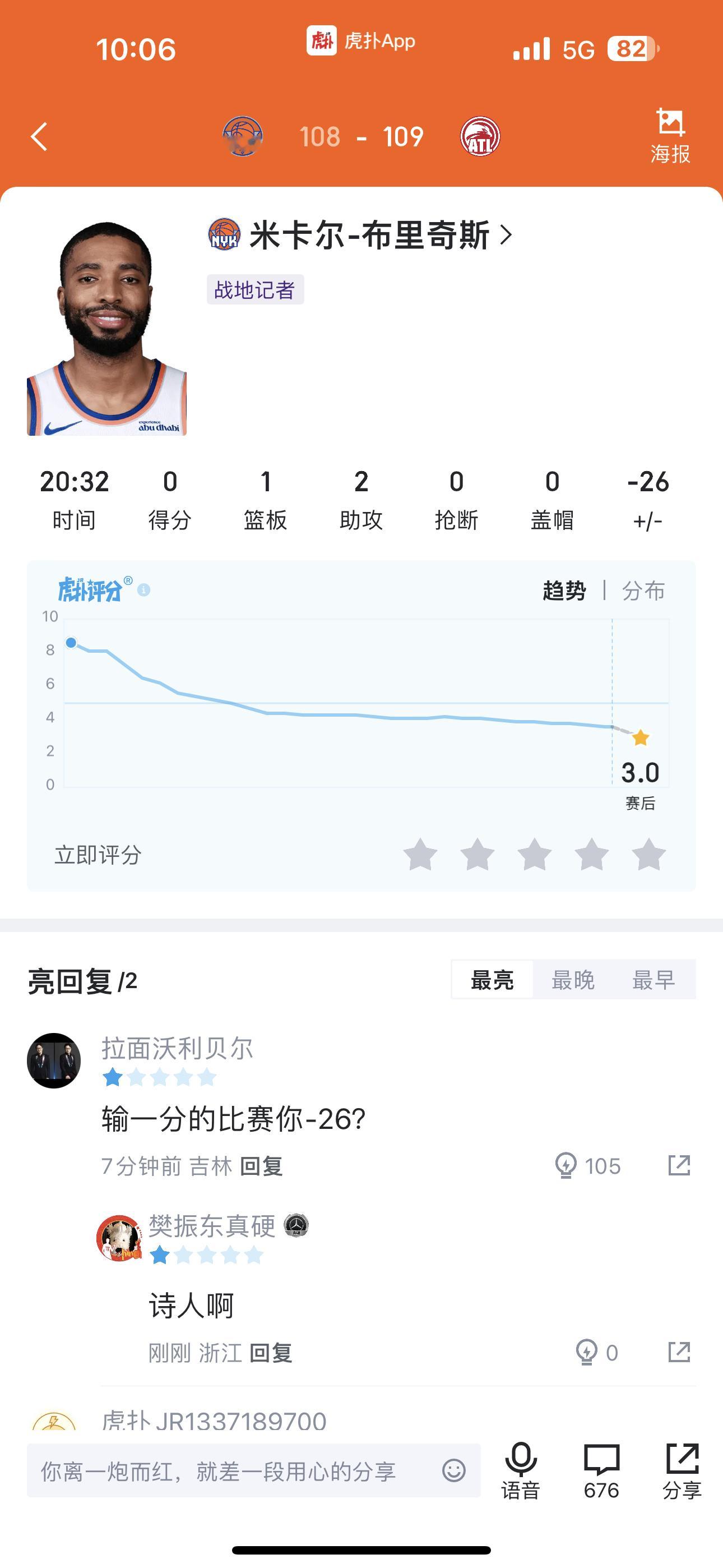
Task: Tap the 战地记者 badge label
Action: pyautogui.click(x=255, y=291)
